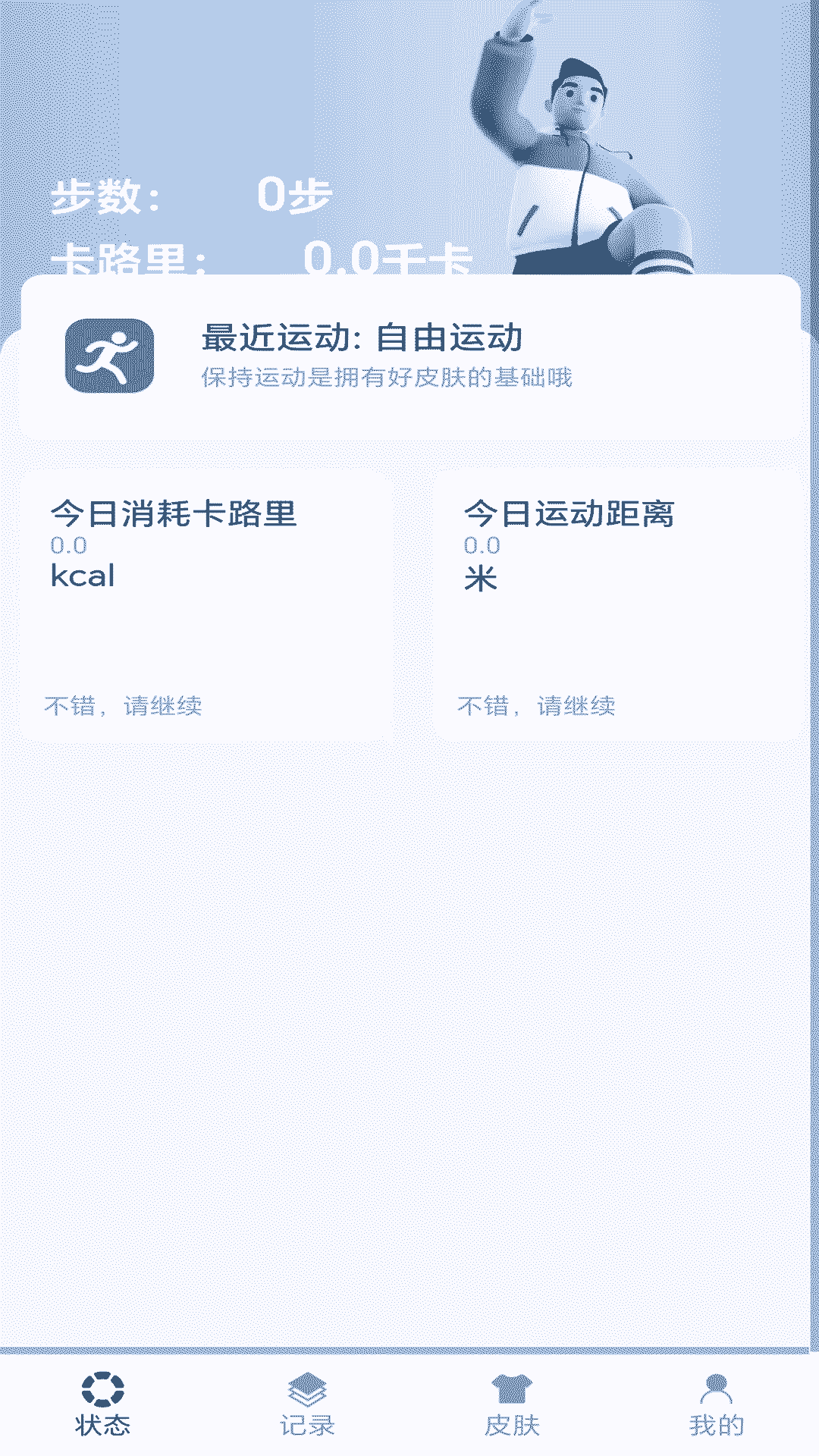
Task: Open the 今日运动距离 card
Action: click(617, 605)
